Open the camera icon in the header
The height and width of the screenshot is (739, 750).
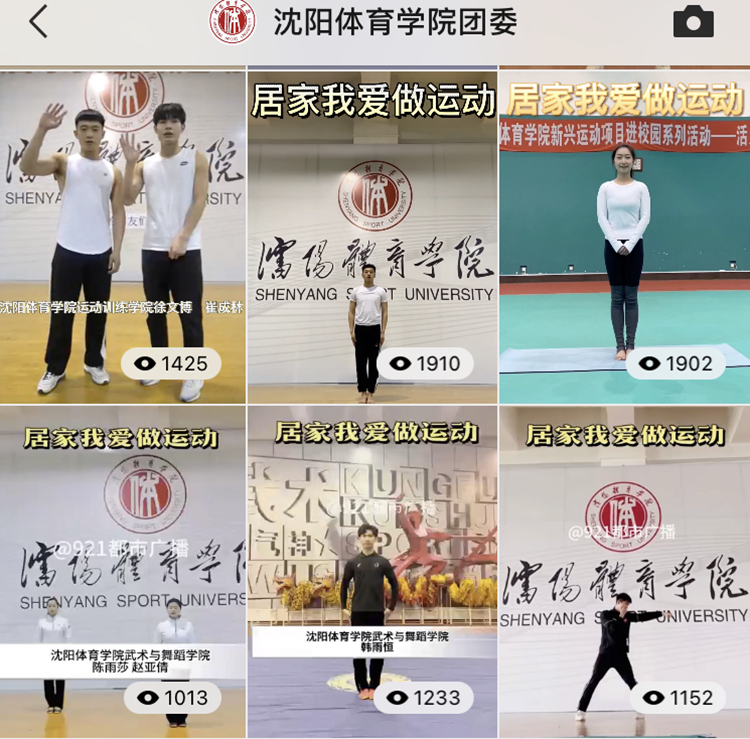tap(693, 22)
